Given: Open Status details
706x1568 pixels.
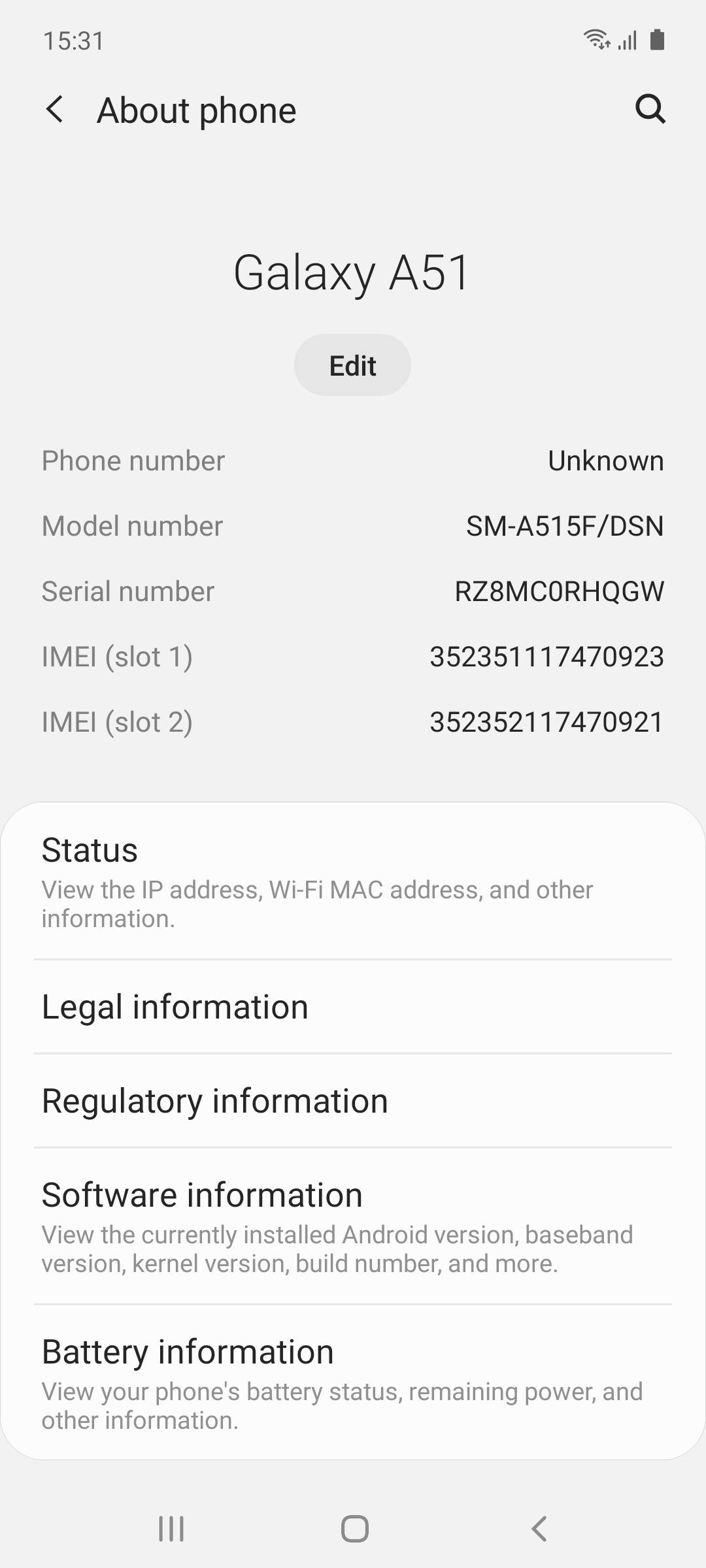Looking at the screenshot, I should click(353, 882).
